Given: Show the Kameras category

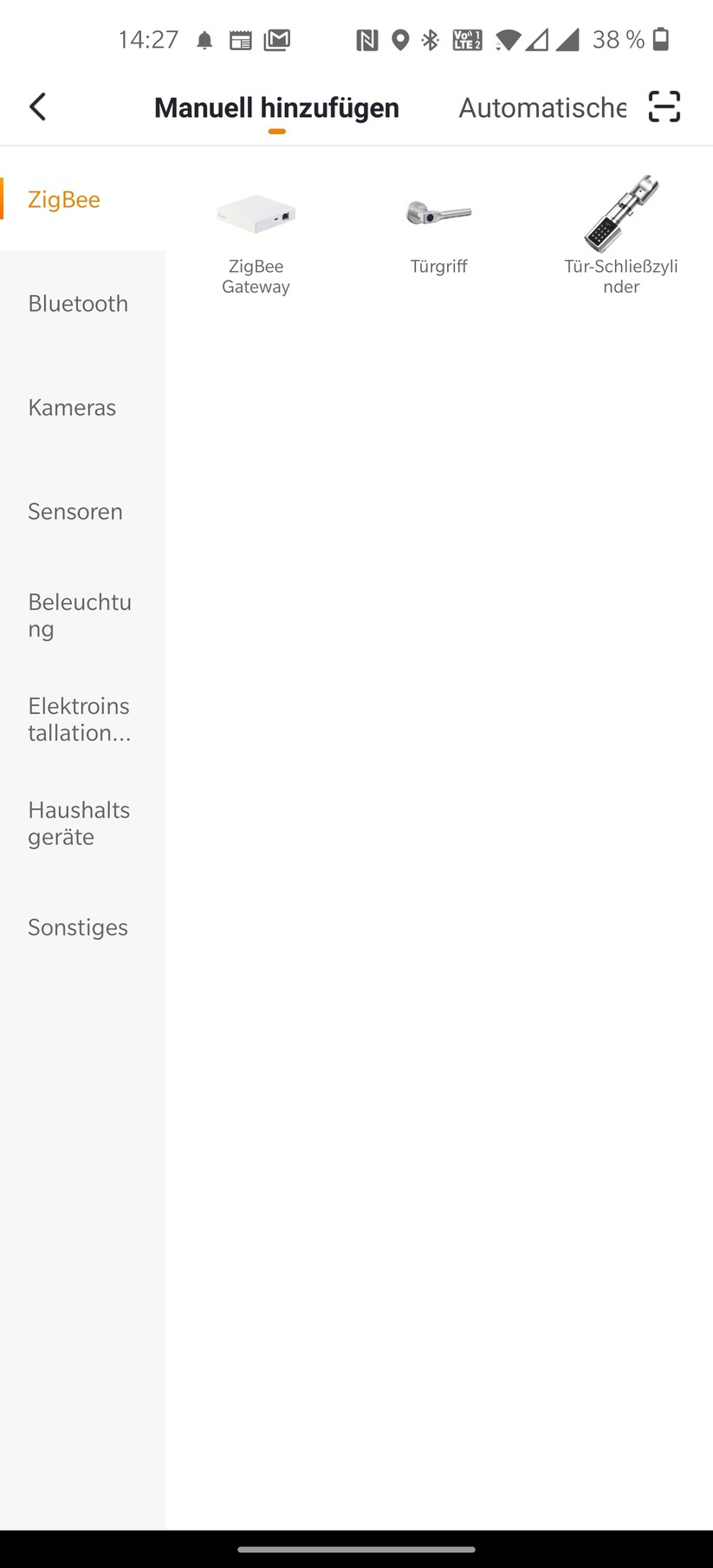Looking at the screenshot, I should pyautogui.click(x=72, y=407).
